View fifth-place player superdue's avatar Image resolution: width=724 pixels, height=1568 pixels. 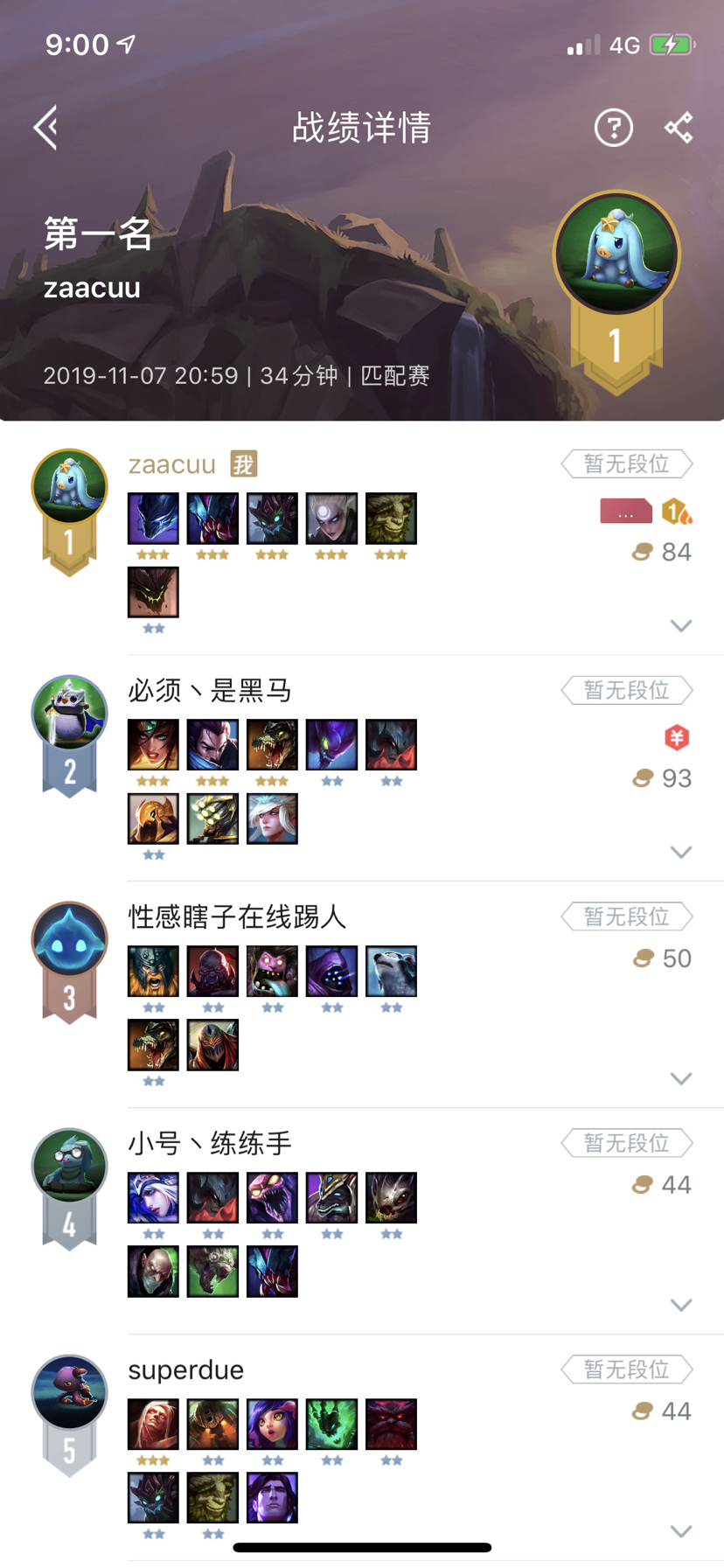click(70, 1392)
